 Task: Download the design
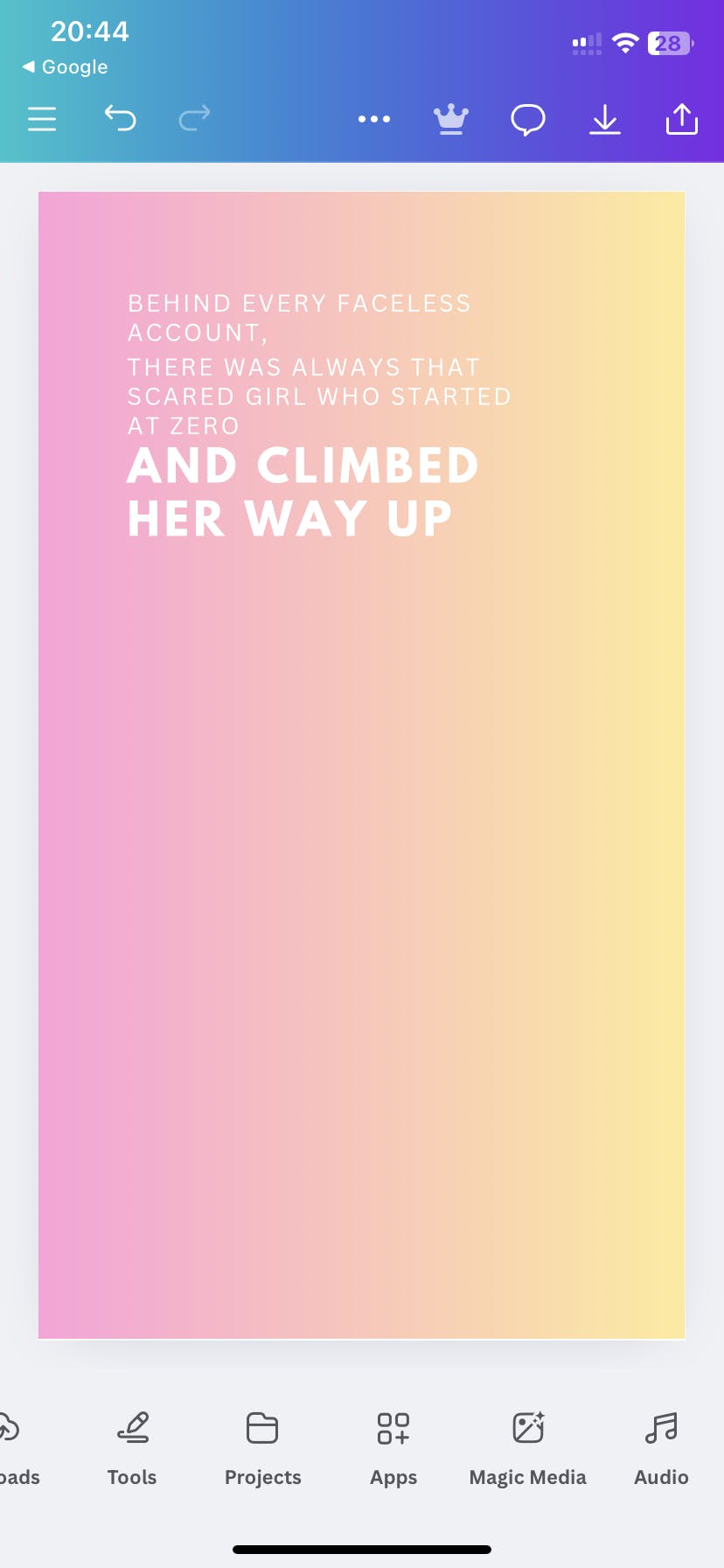pyautogui.click(x=604, y=119)
